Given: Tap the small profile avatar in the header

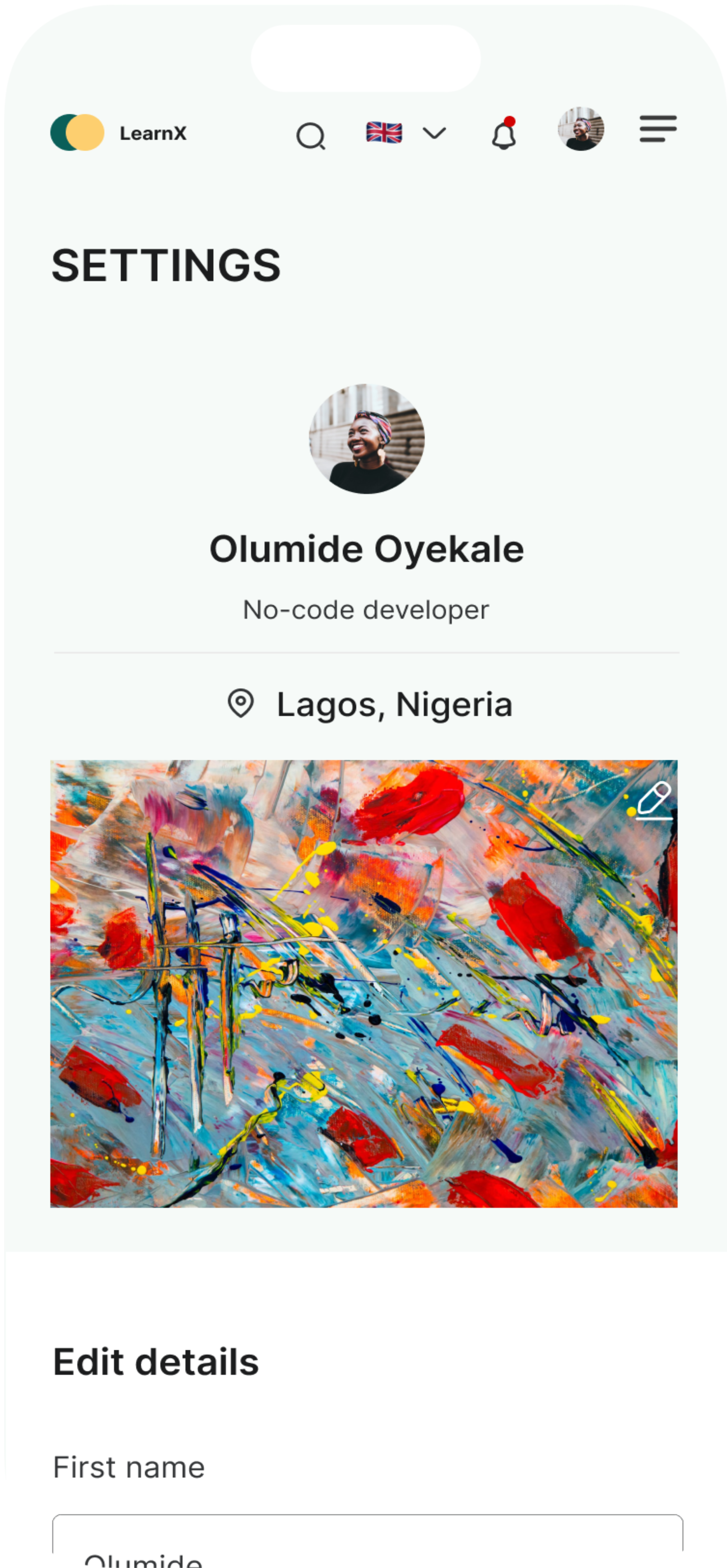Looking at the screenshot, I should point(581,129).
